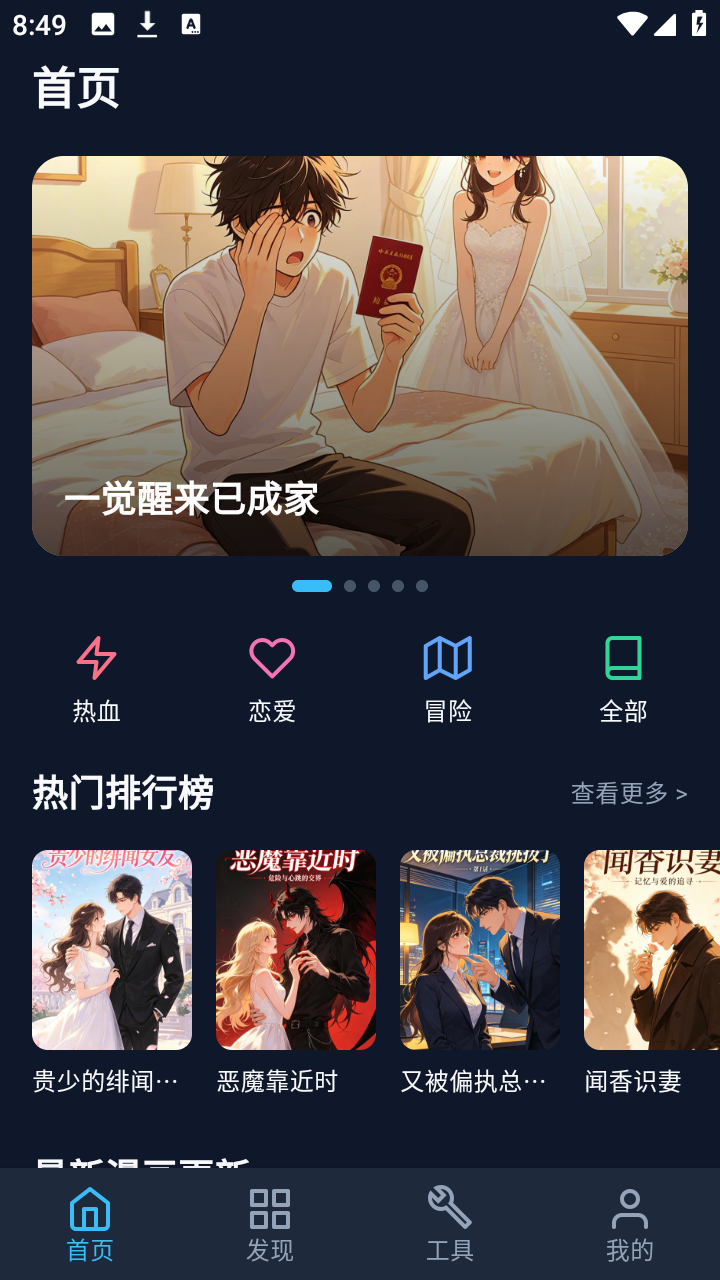Tap the last carousel pagination dot

click(422, 585)
